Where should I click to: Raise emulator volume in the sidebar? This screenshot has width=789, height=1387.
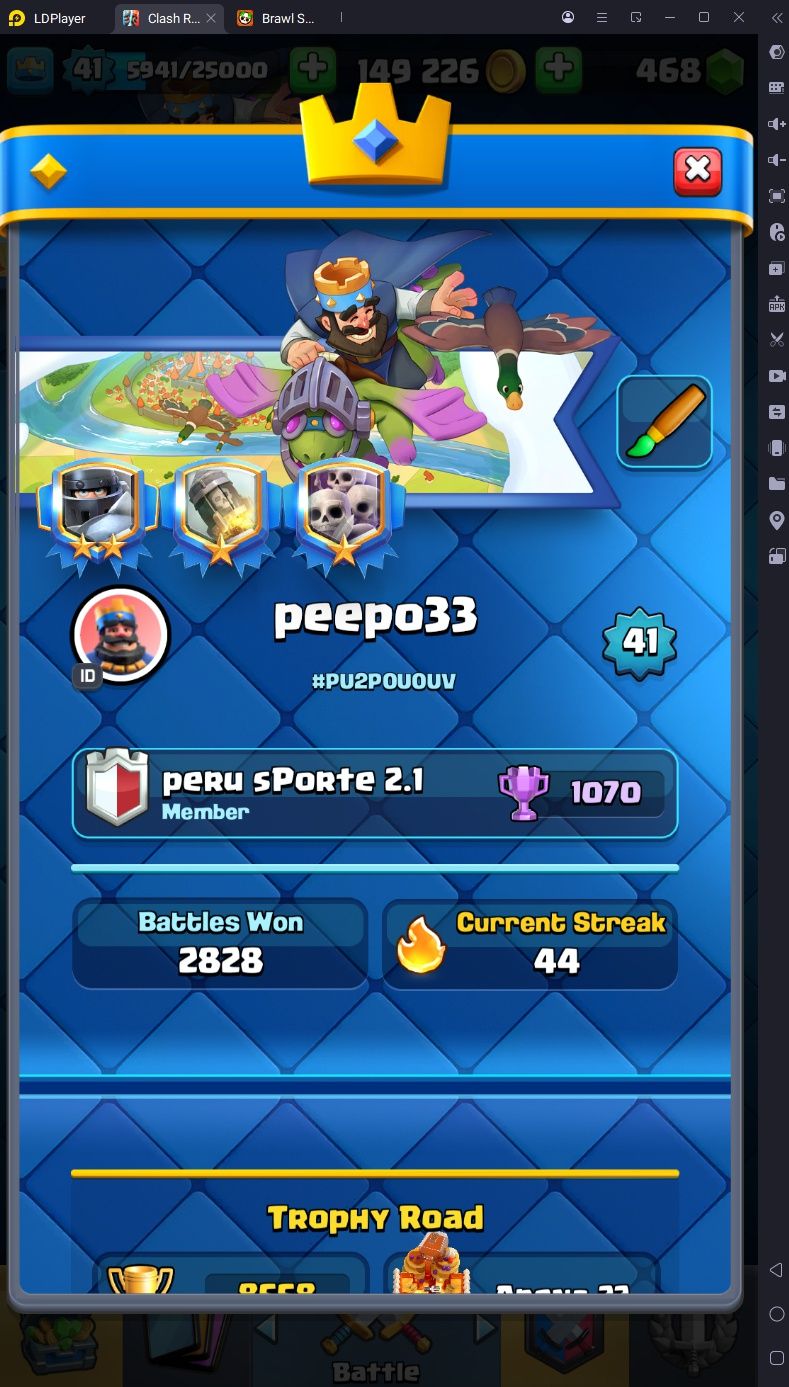(x=776, y=124)
